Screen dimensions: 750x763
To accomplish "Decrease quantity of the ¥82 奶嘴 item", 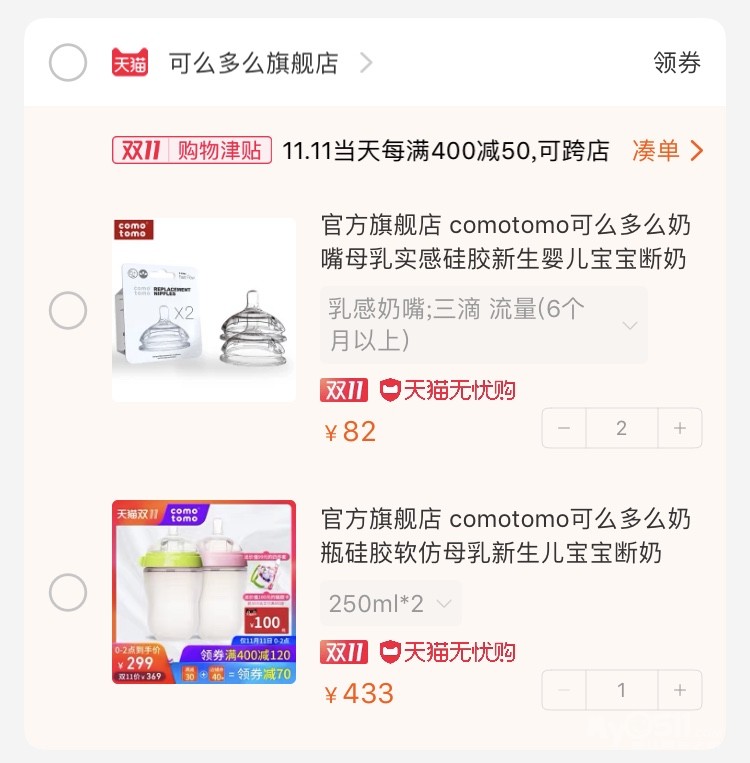I will pyautogui.click(x=565, y=428).
